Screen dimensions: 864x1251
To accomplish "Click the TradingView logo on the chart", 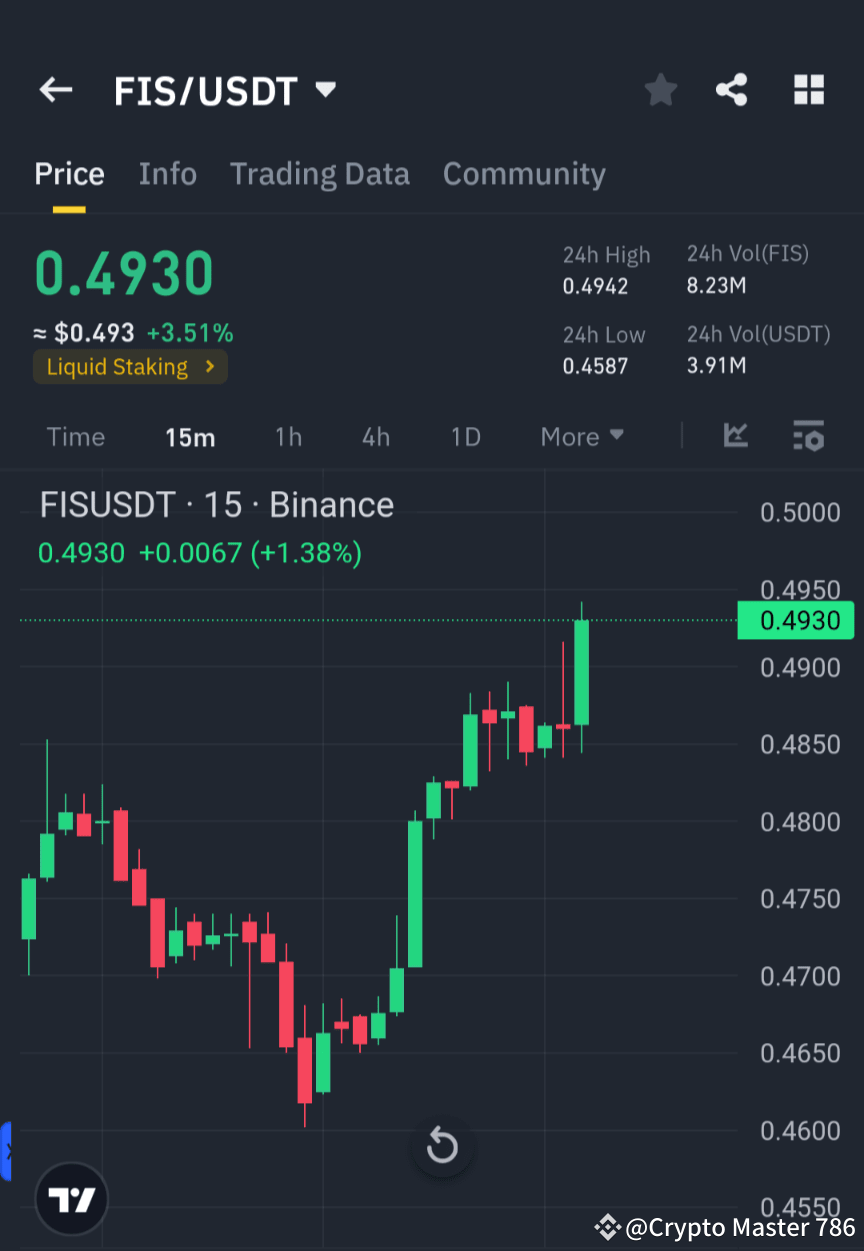I will [70, 1198].
